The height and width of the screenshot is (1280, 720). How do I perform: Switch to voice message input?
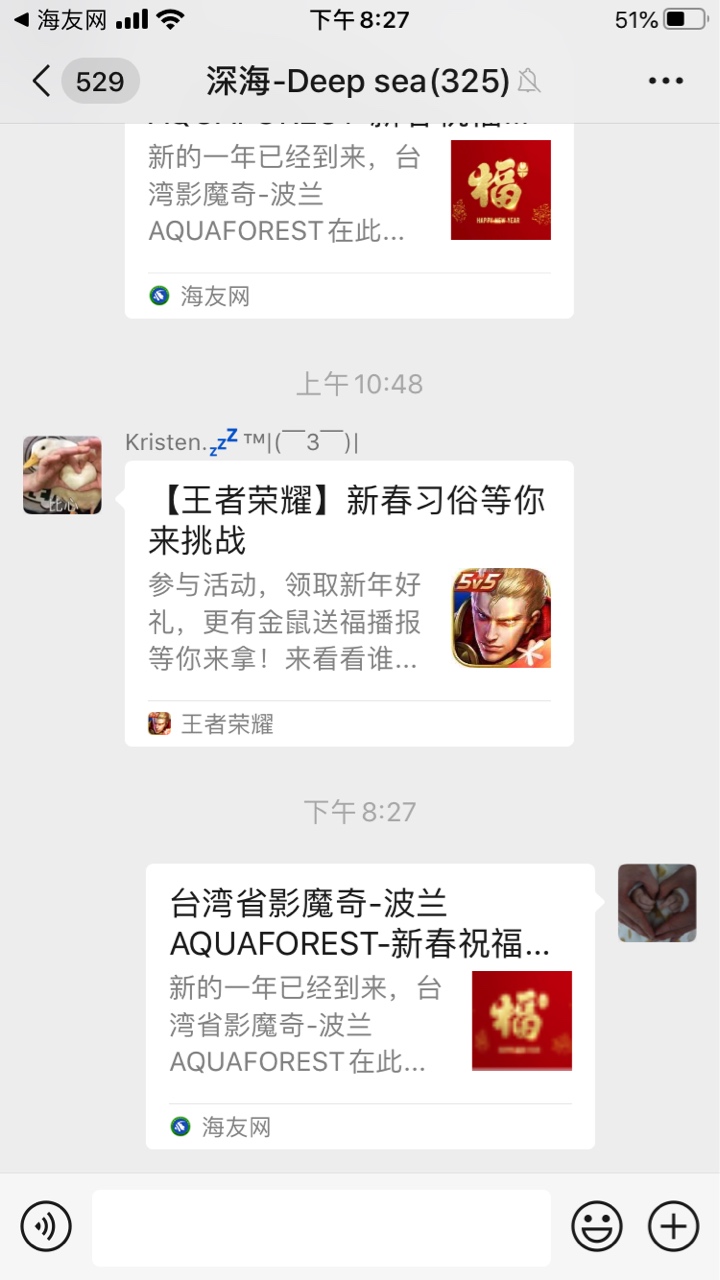46,1226
